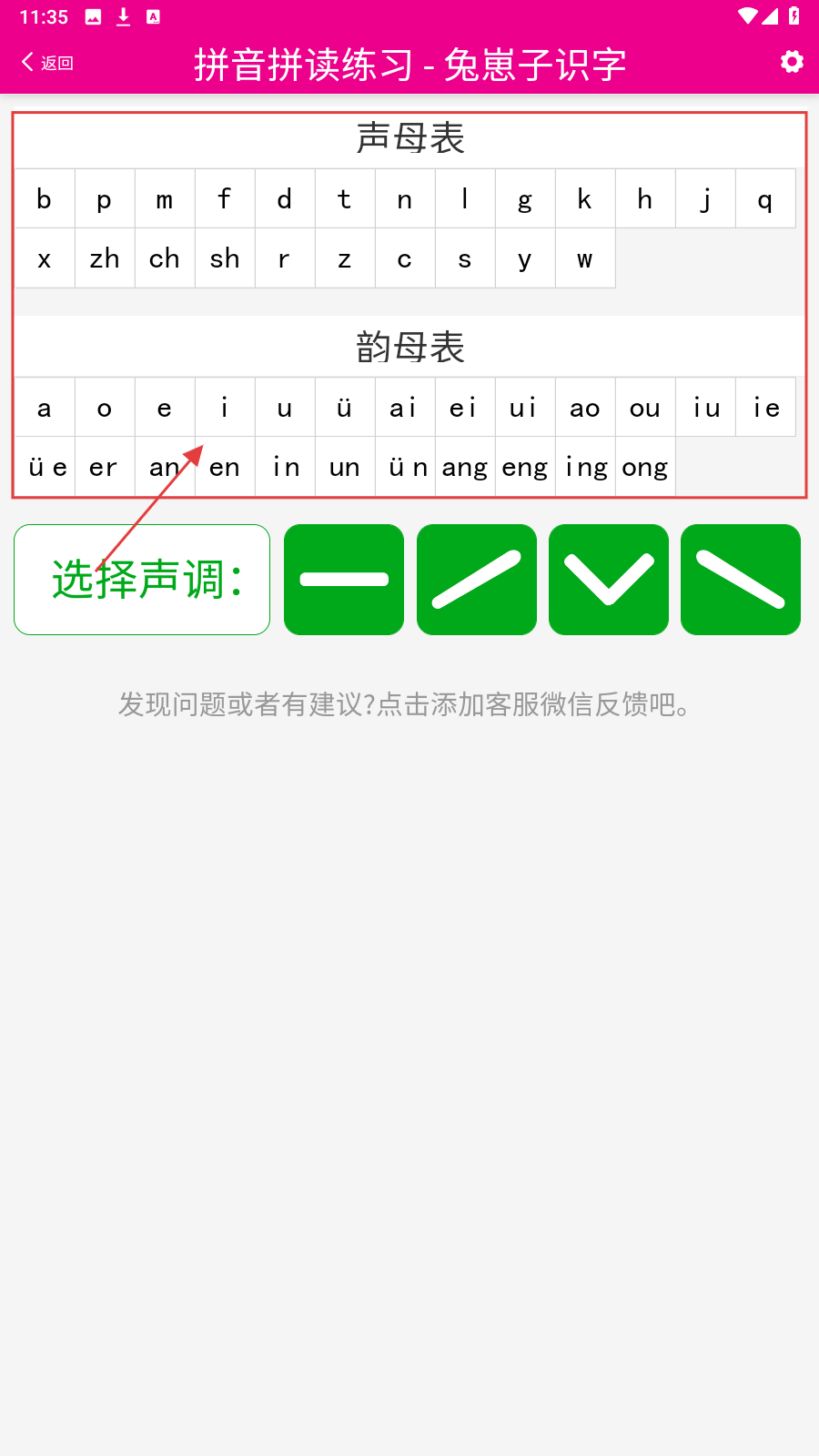Pick the initial 'q'
Screen dimensions: 819x1456
[765, 199]
